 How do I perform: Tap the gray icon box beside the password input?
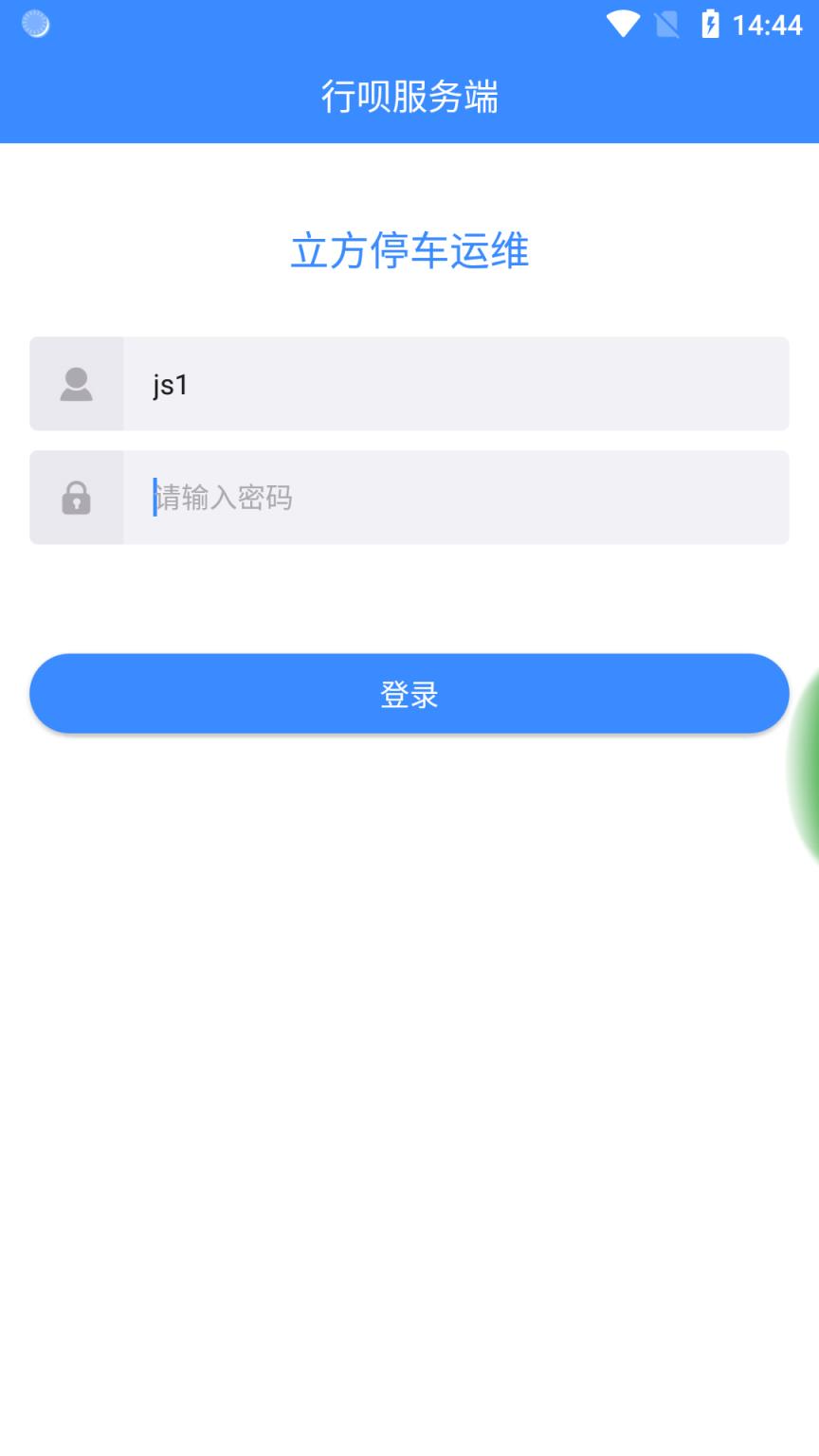pyautogui.click(x=77, y=497)
